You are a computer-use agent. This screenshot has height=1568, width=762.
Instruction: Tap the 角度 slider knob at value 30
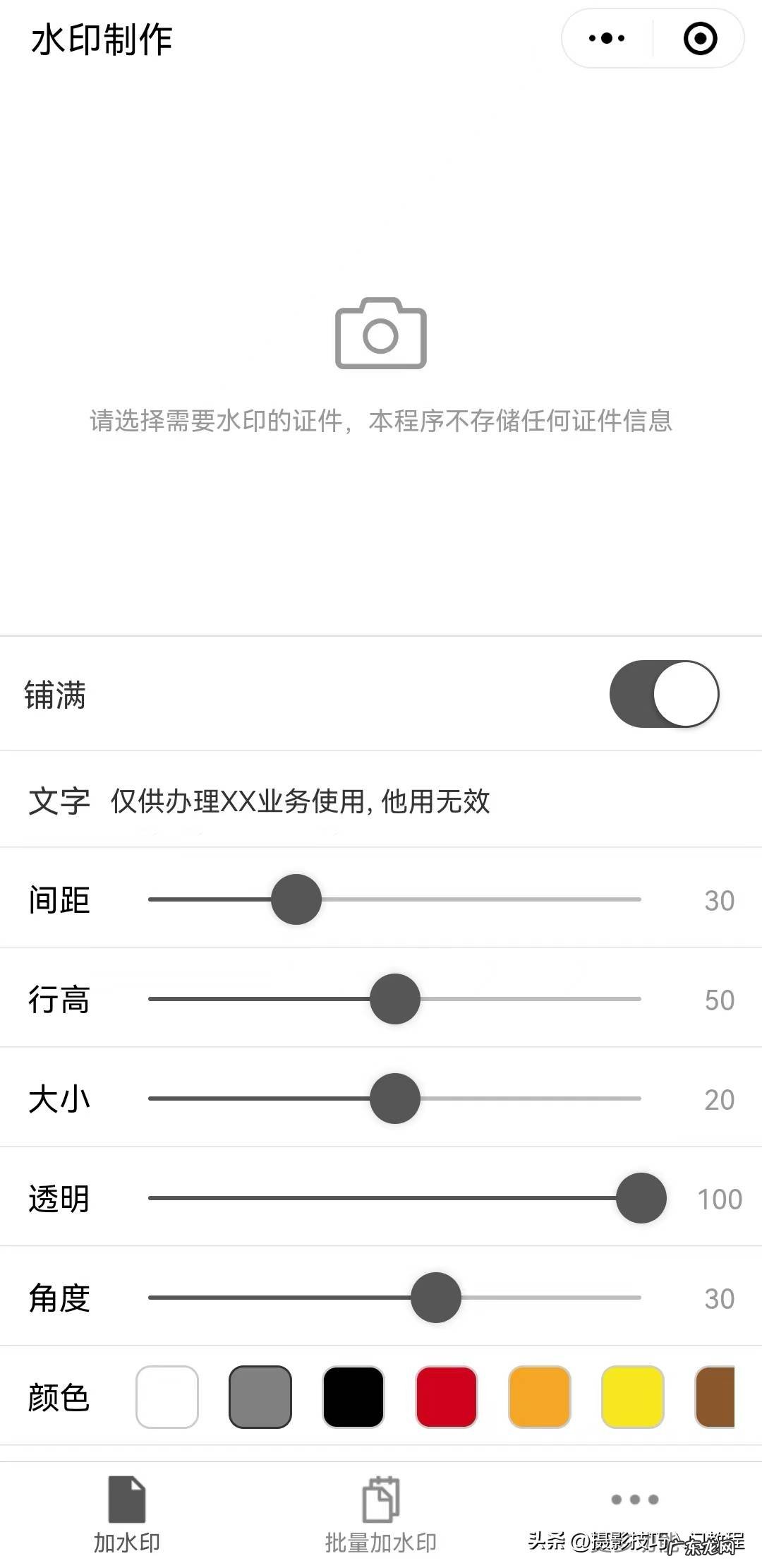435,1297
